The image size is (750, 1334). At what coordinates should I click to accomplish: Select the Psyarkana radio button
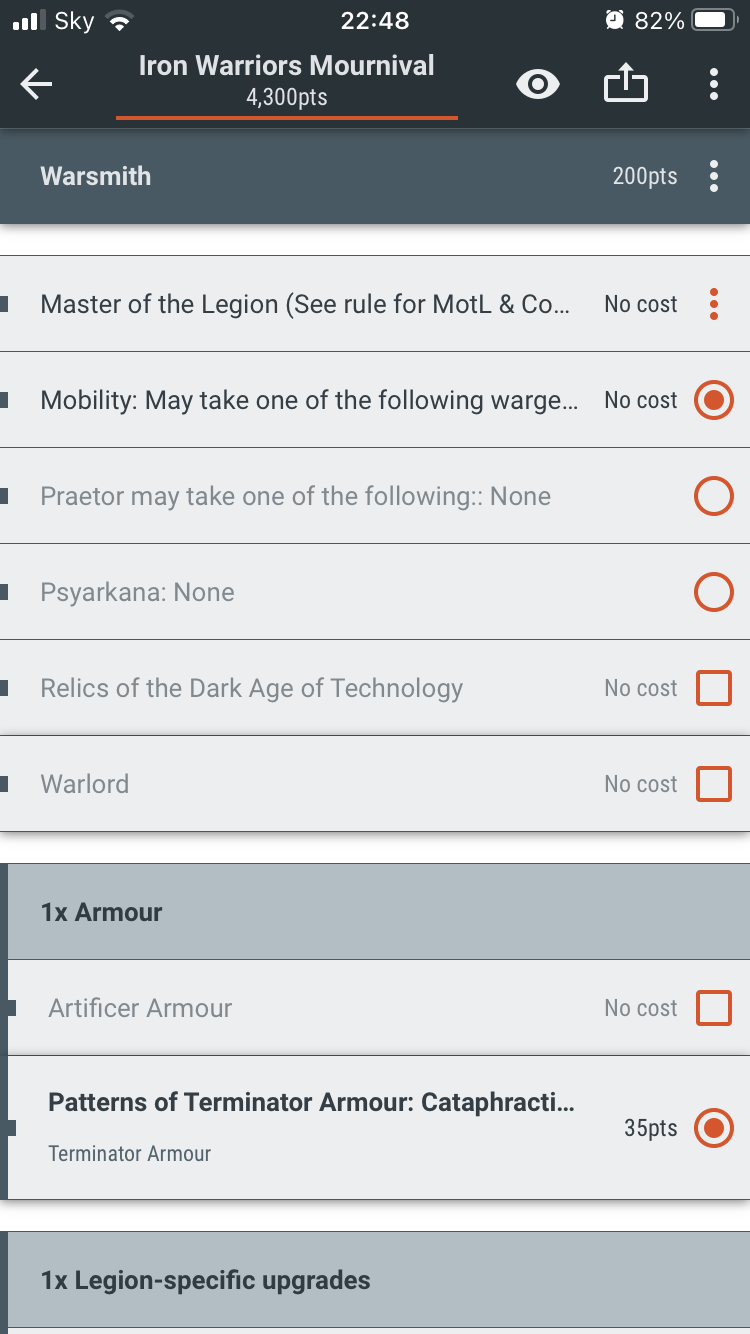pyautogui.click(x=714, y=592)
